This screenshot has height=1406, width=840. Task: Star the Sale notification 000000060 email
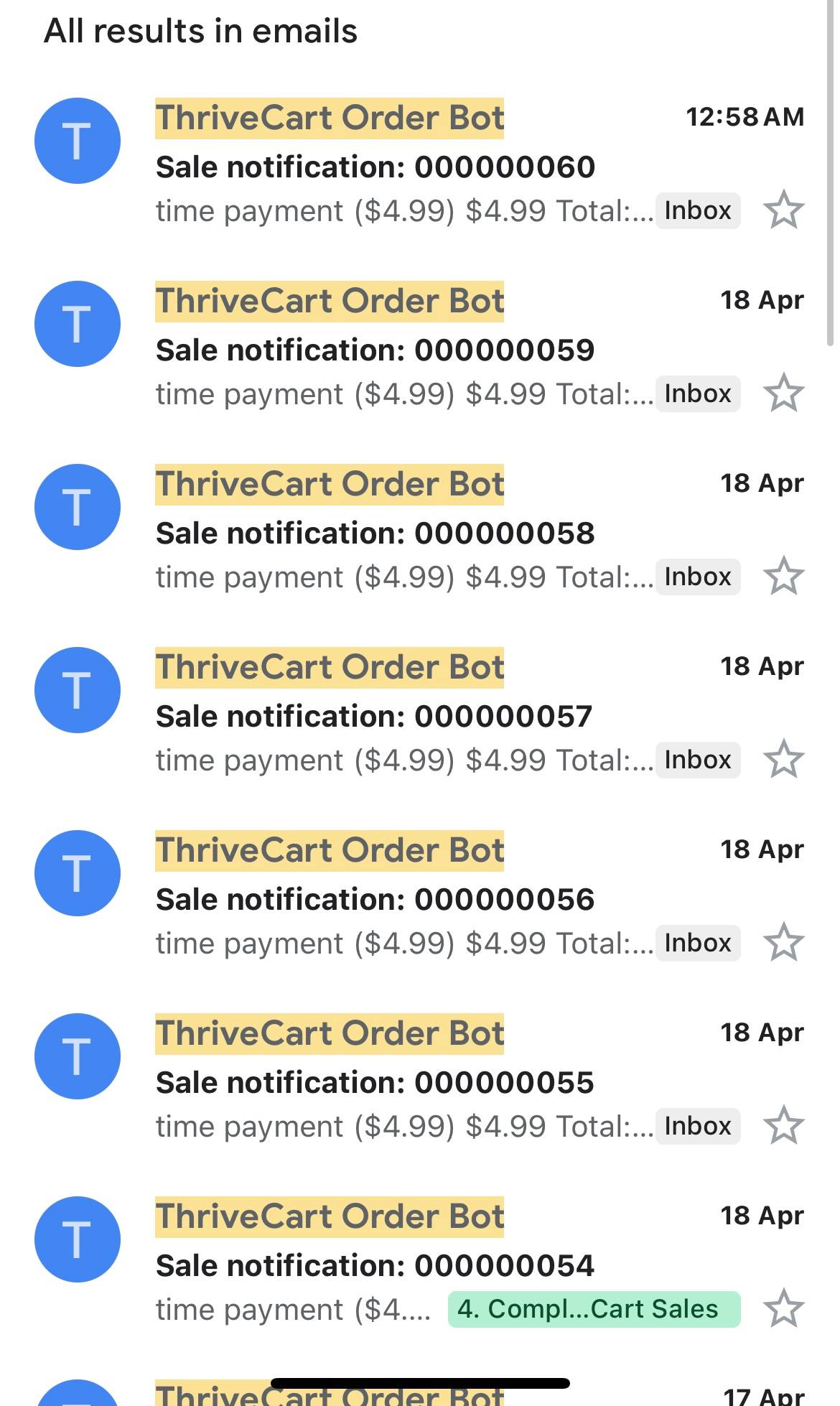click(783, 210)
